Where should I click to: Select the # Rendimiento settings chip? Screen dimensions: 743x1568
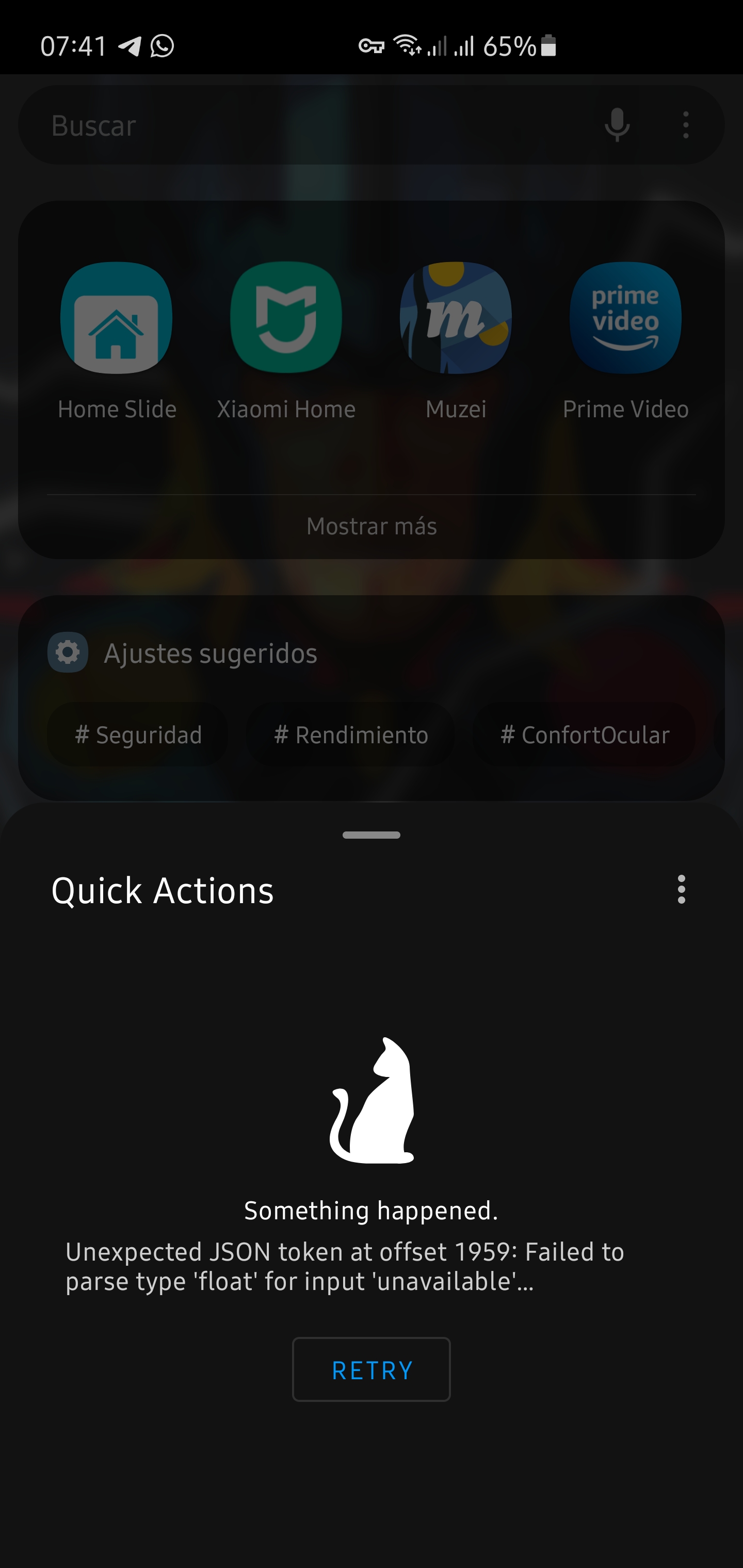(351, 734)
